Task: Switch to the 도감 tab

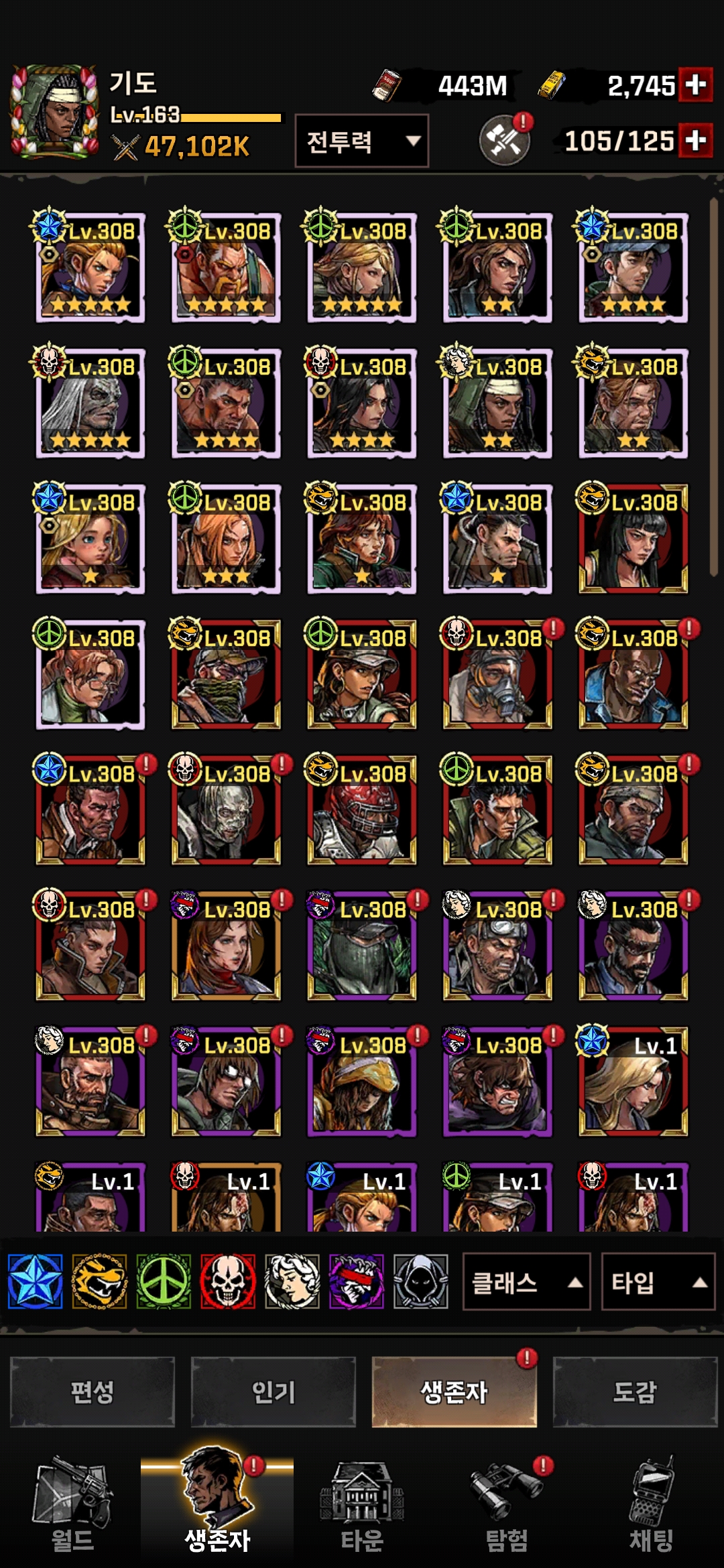Action: tap(634, 1392)
